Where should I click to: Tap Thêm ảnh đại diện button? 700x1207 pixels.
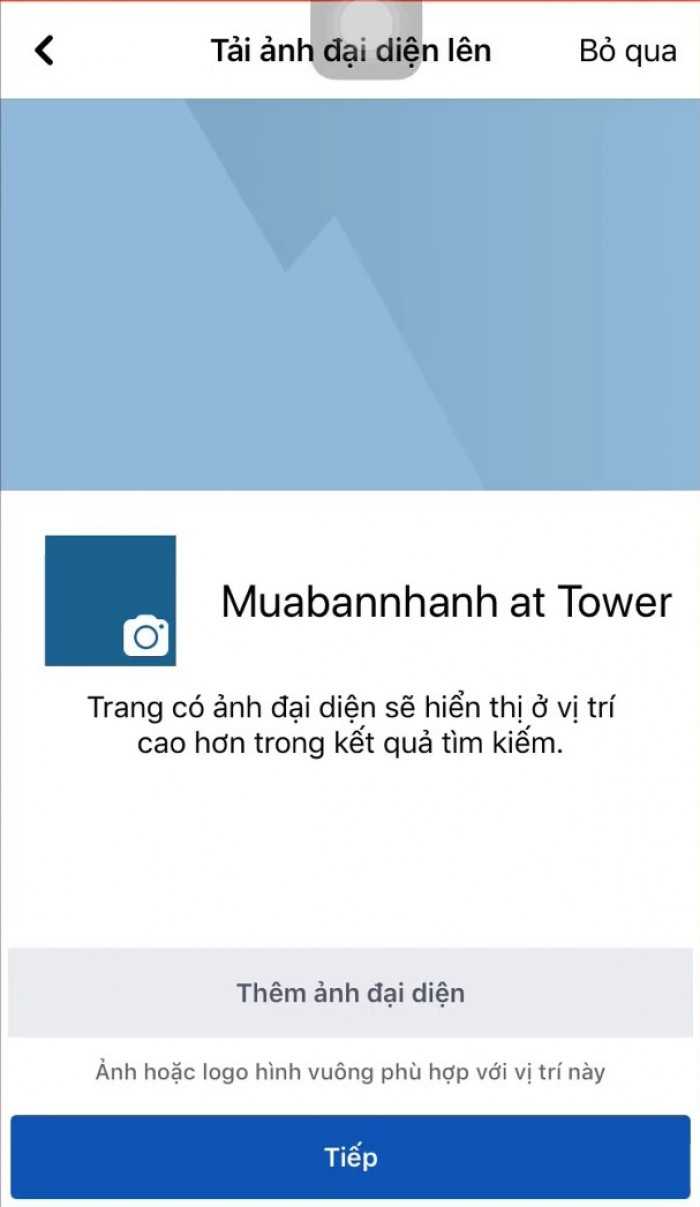point(350,993)
